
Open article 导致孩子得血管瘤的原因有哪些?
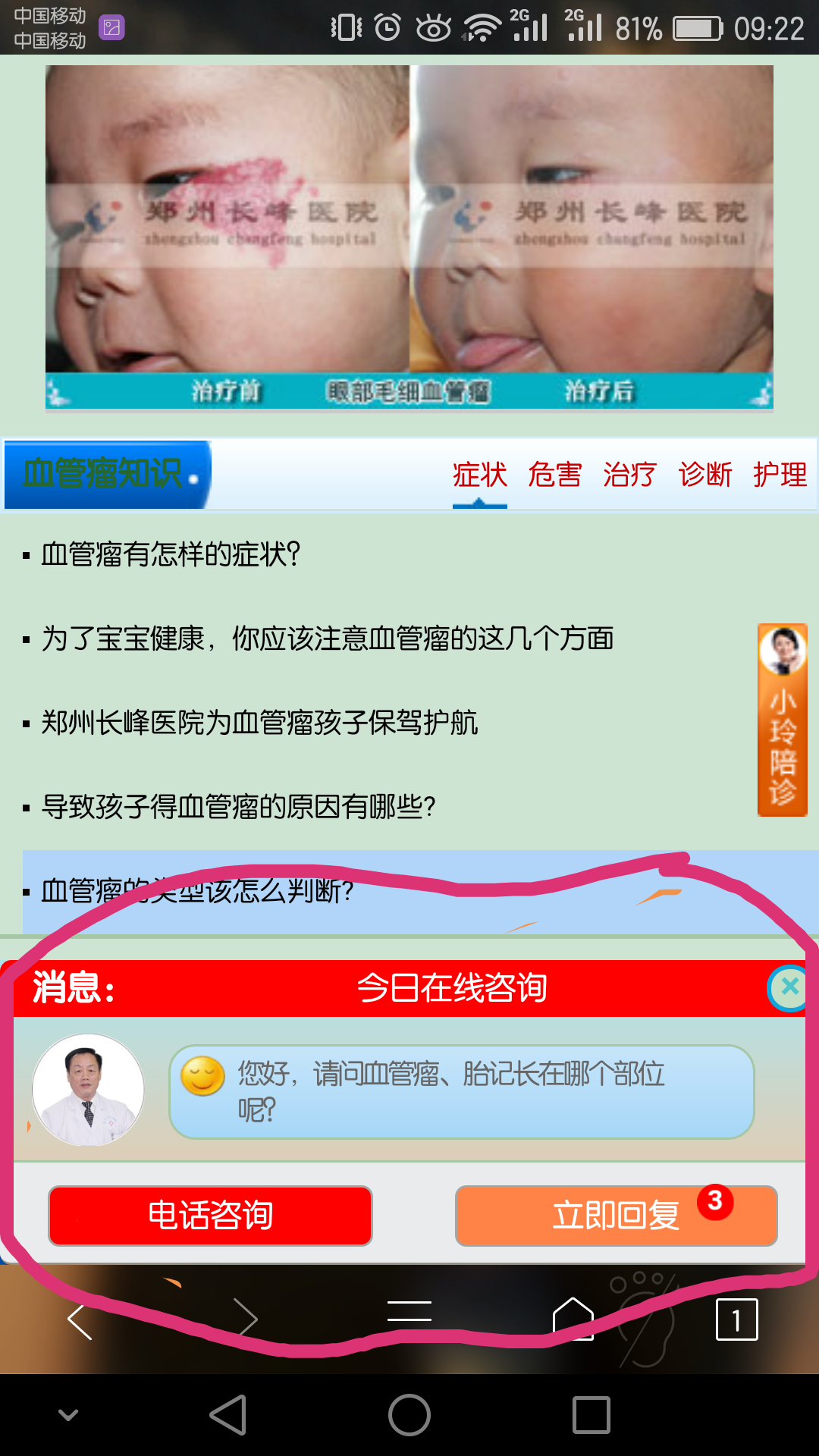[239, 807]
